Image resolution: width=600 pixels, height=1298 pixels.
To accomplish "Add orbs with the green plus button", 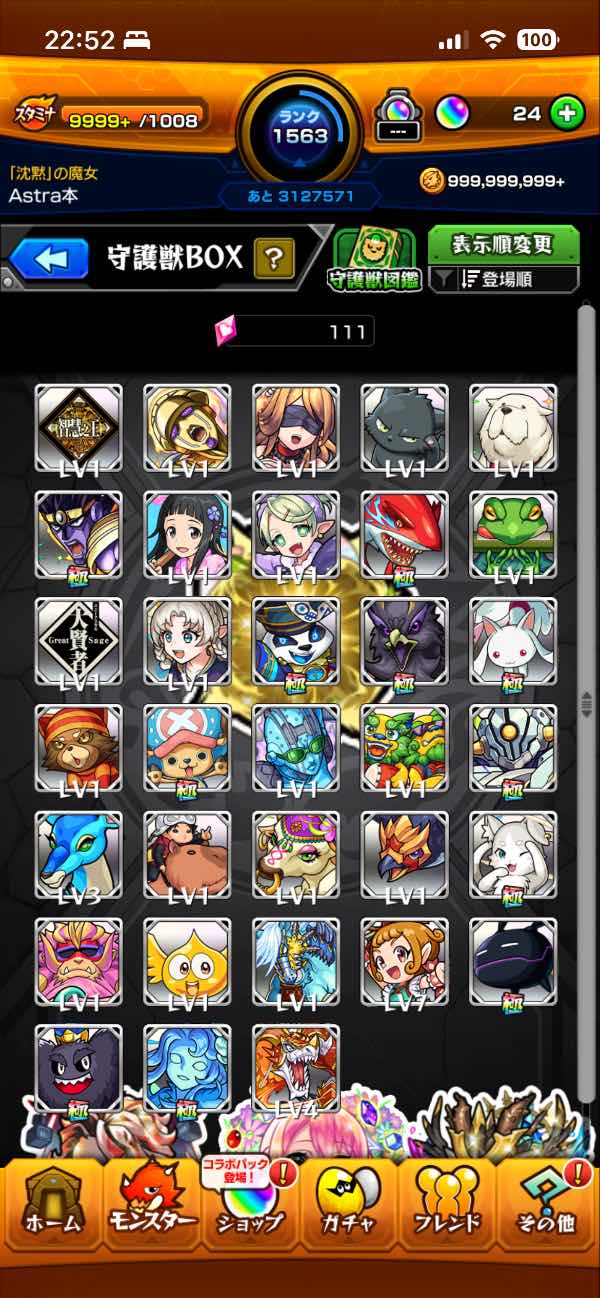I will click(x=566, y=114).
